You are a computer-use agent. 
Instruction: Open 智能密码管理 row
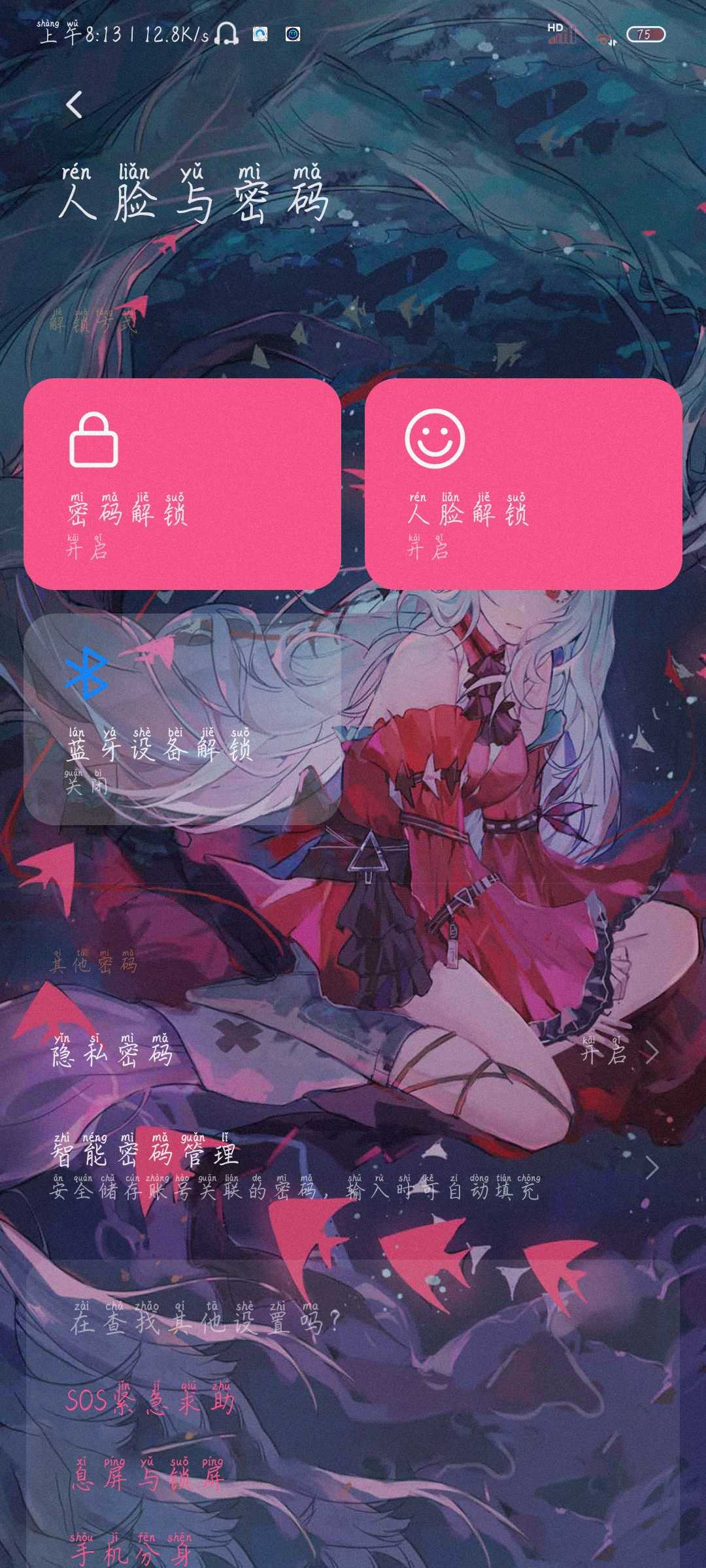[353, 1168]
